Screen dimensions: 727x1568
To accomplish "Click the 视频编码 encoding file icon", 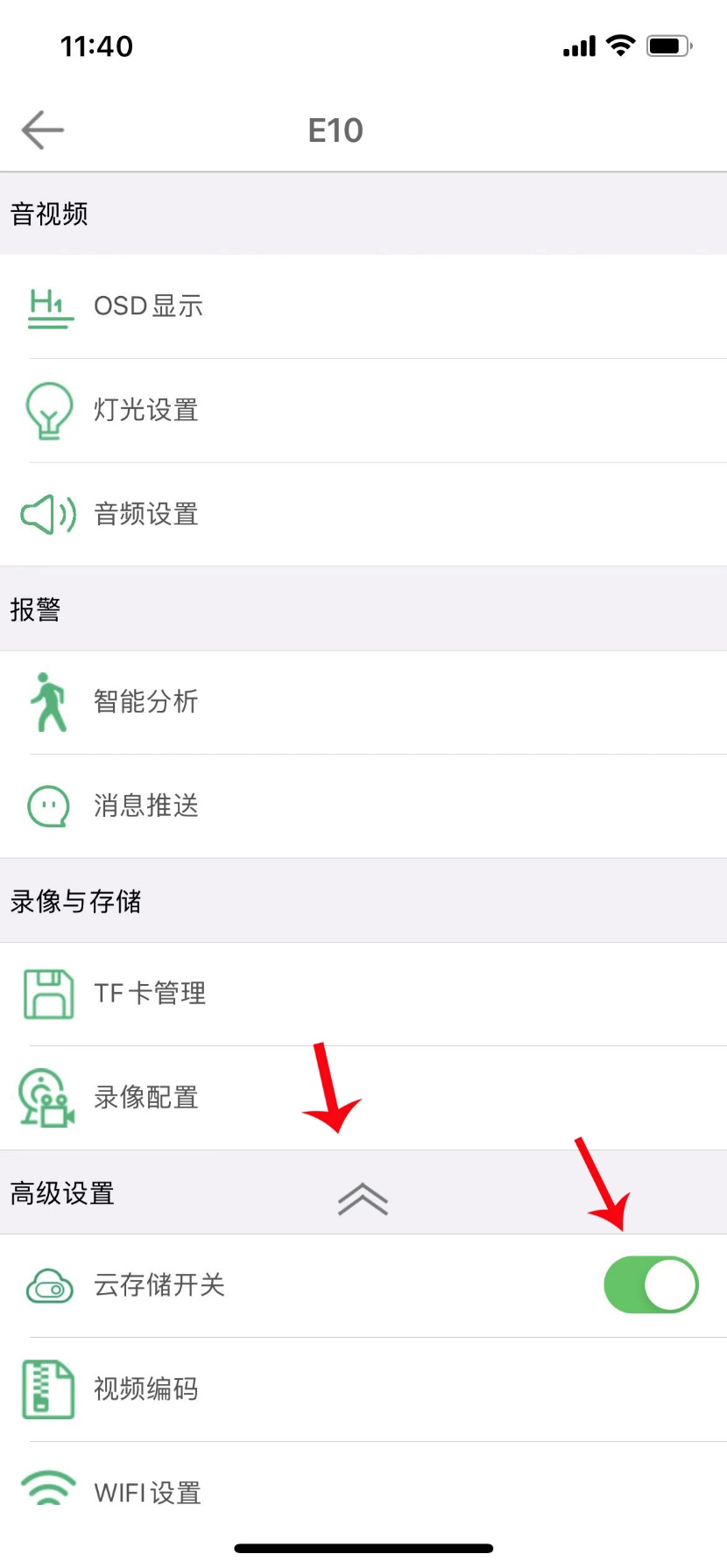I will pyautogui.click(x=49, y=1389).
